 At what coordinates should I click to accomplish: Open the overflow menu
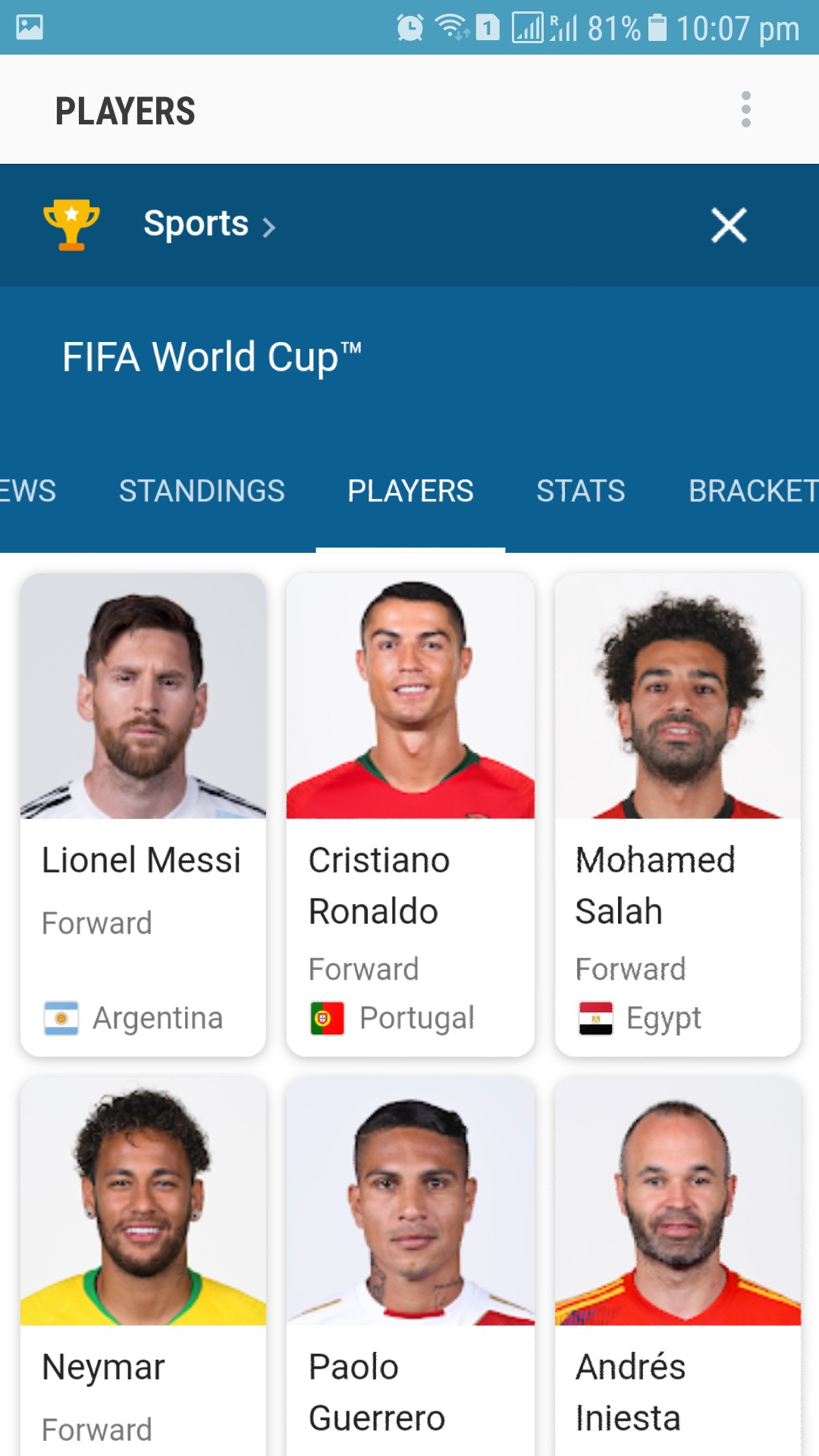point(745,110)
